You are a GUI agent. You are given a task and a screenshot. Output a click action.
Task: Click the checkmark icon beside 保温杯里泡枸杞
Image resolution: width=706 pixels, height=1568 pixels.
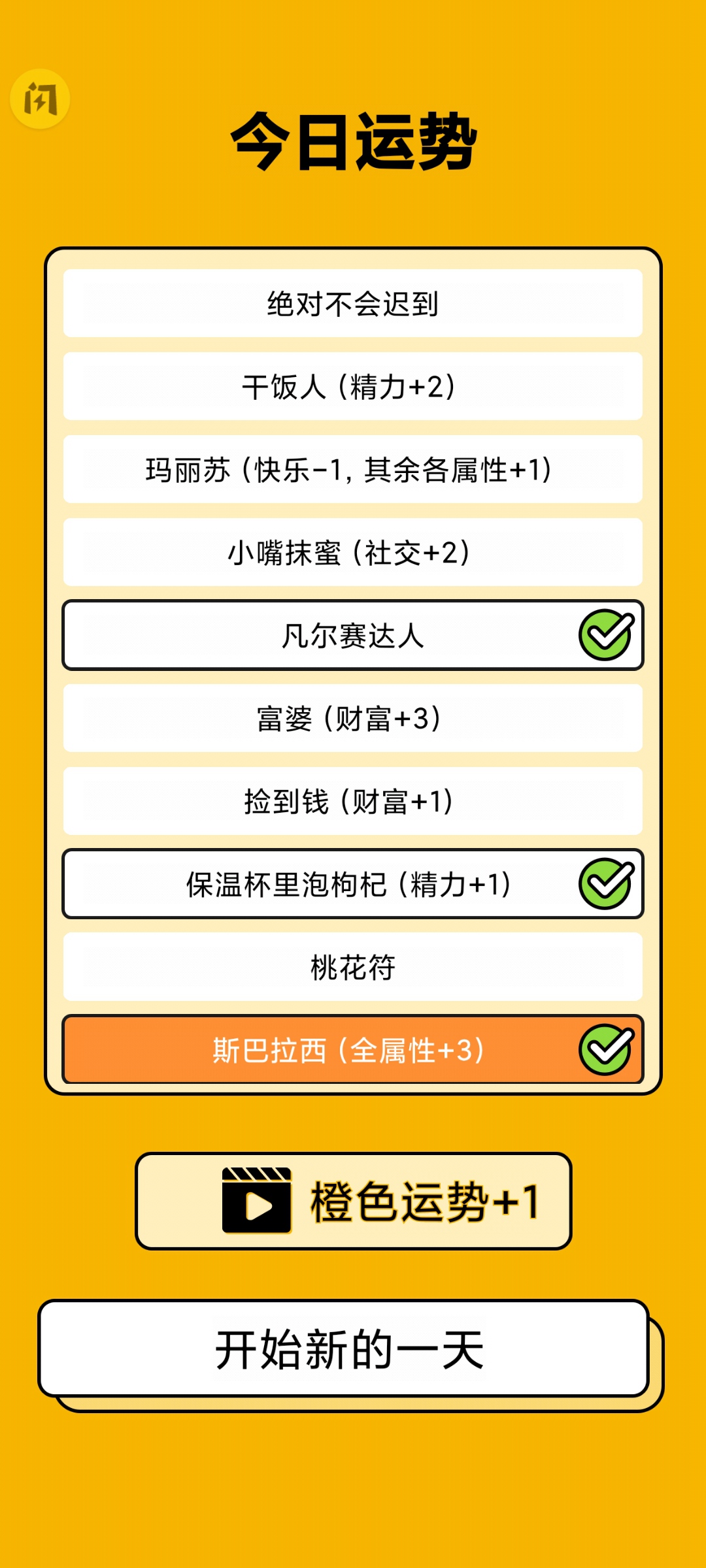pyautogui.click(x=605, y=883)
